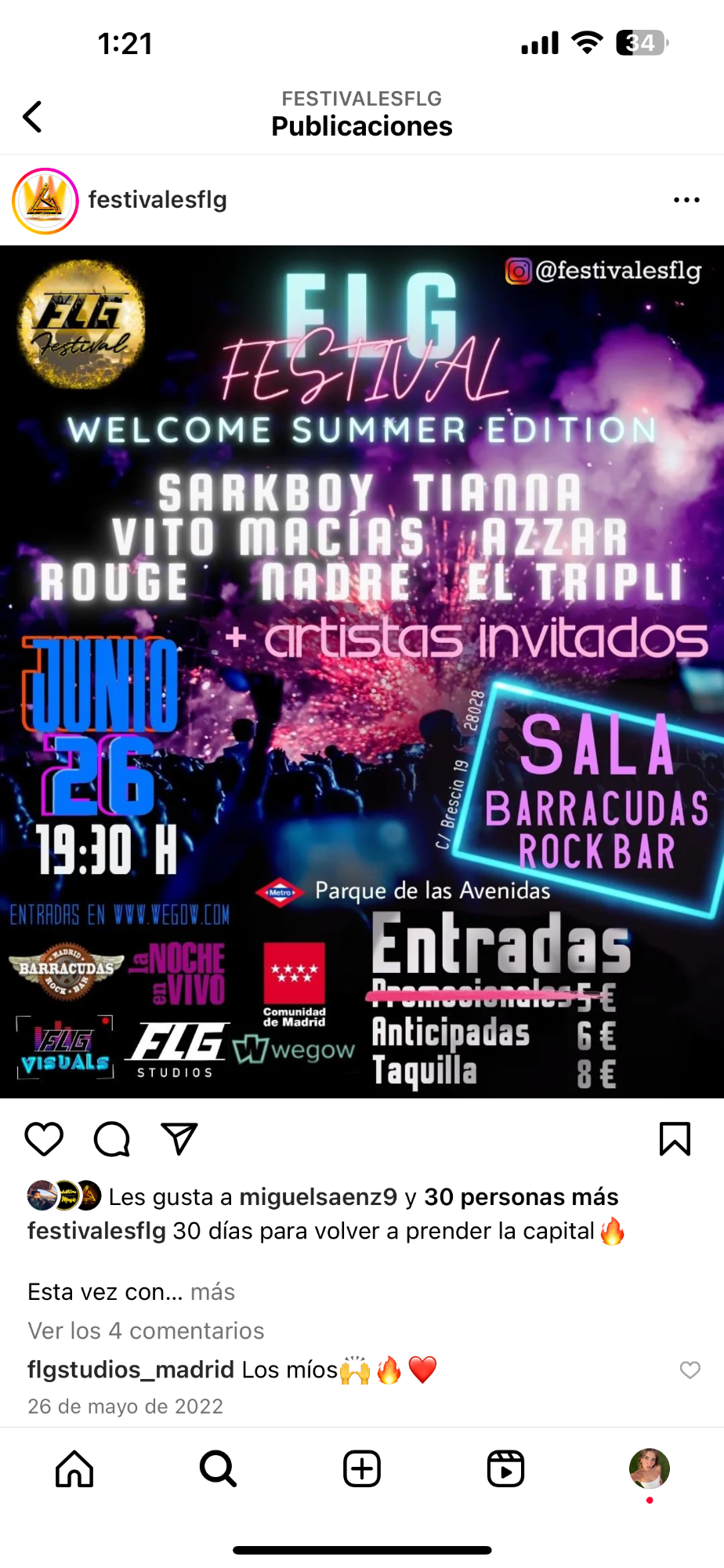
Task: Go to the Home feed tab
Action: pyautogui.click(x=74, y=1468)
